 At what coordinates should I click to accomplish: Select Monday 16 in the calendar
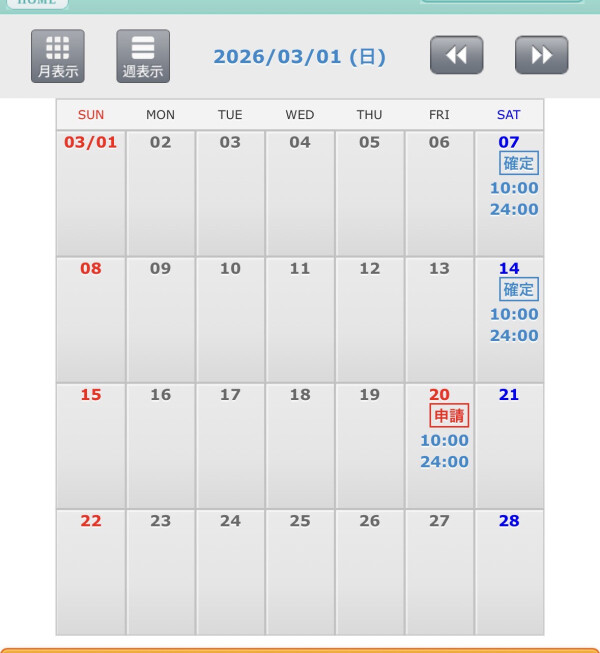(x=161, y=445)
